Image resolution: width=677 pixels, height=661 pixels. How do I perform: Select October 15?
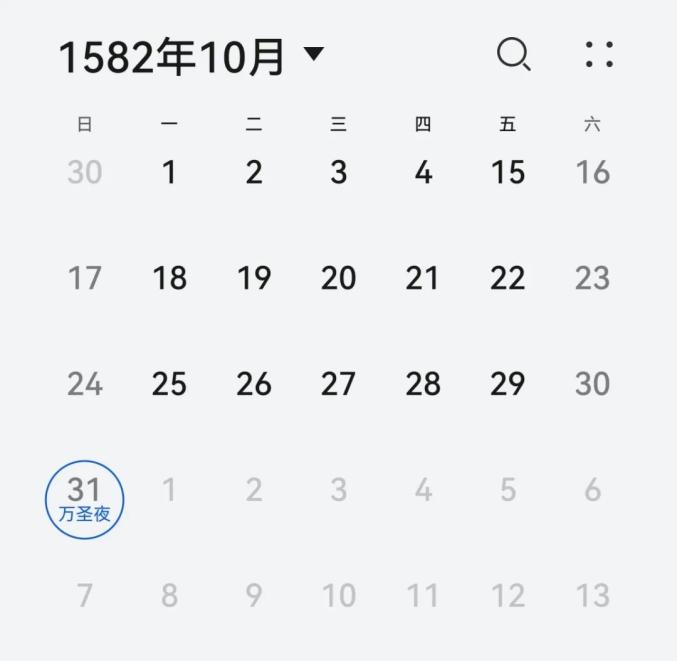point(508,173)
